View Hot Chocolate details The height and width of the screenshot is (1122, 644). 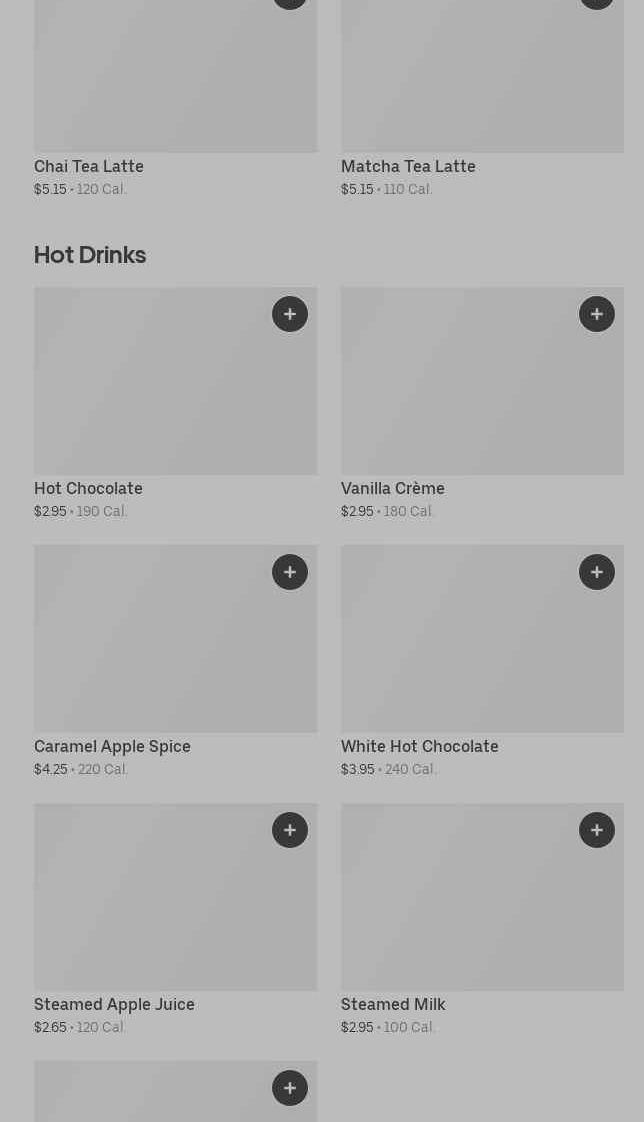175,404
